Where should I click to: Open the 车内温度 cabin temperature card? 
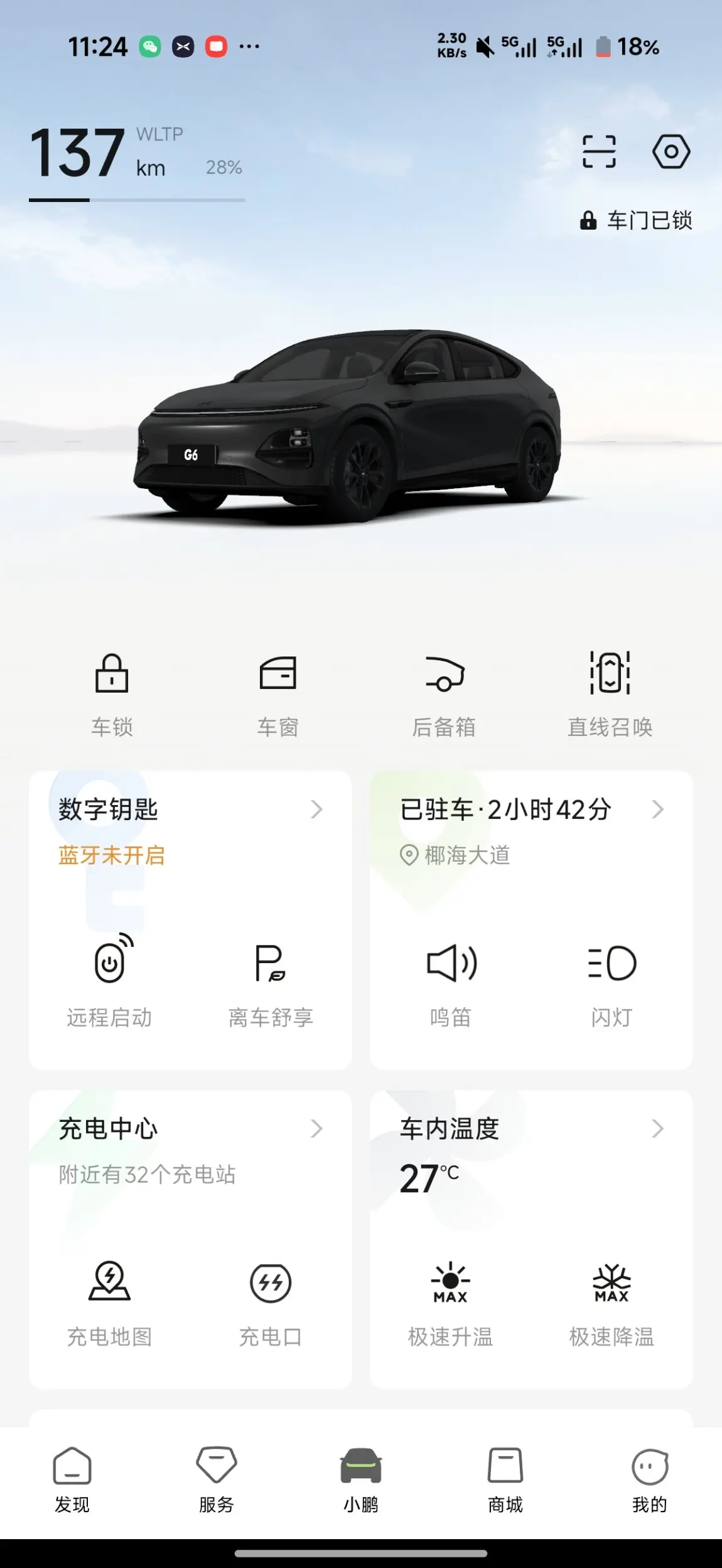531,1129
